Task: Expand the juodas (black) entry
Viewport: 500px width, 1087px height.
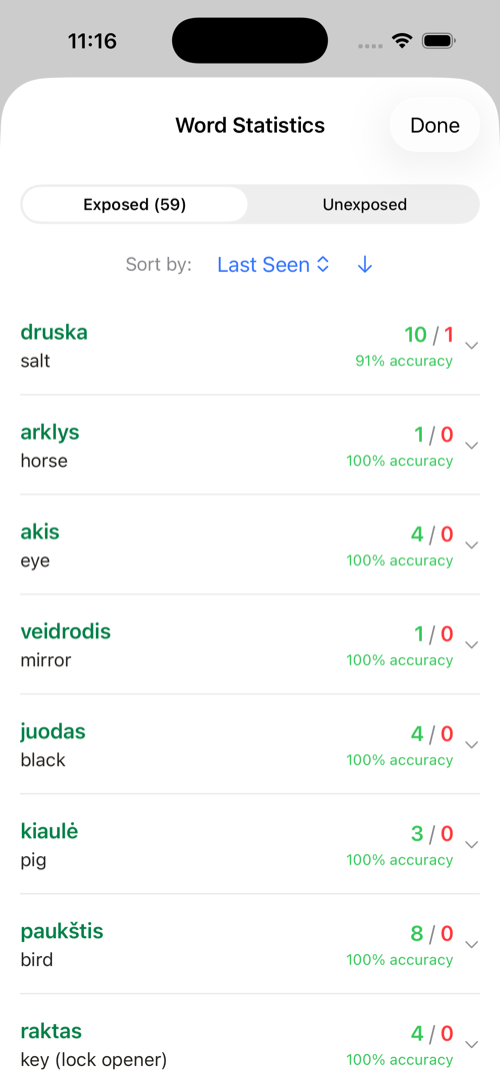Action: (x=250, y=745)
